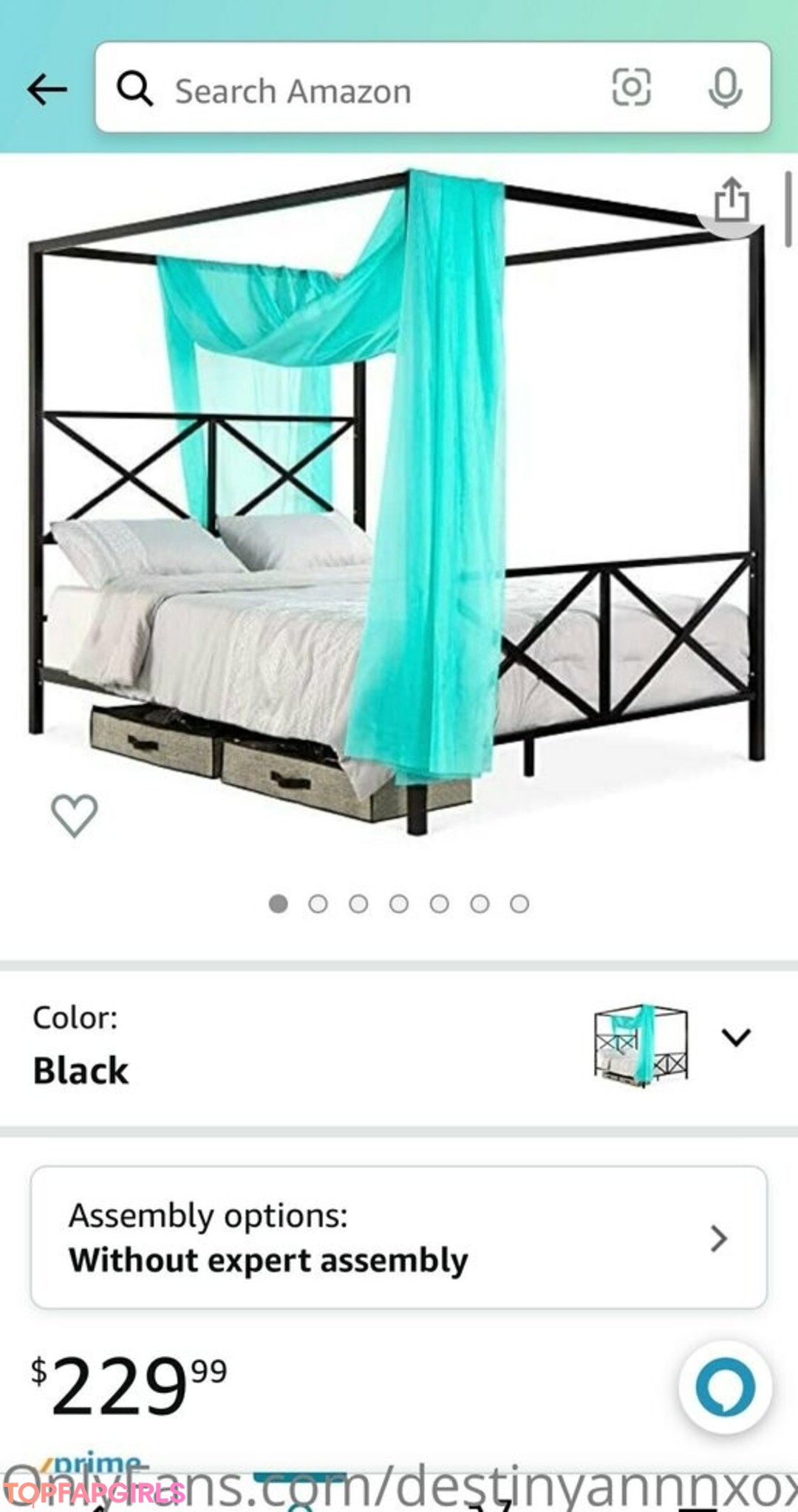Add the bed to your wish list
Screen dimensions: 798x1512
(74, 815)
